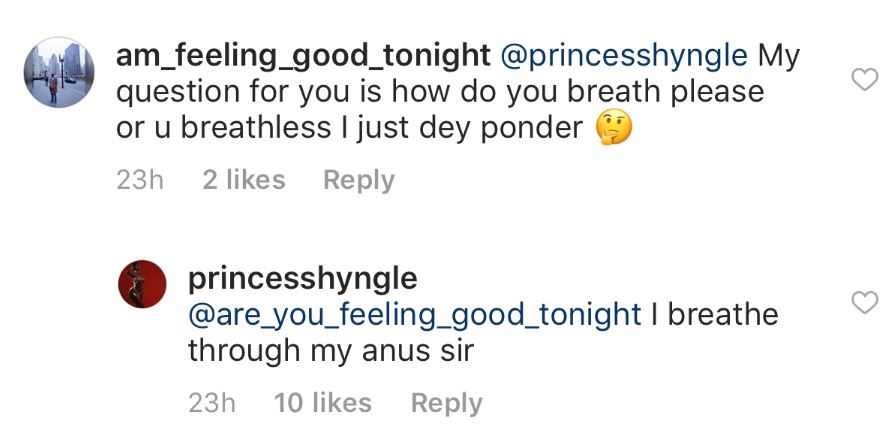Open the @princesshyngle mention link
Image resolution: width=893 pixels, height=441 pixels.
(x=623, y=56)
